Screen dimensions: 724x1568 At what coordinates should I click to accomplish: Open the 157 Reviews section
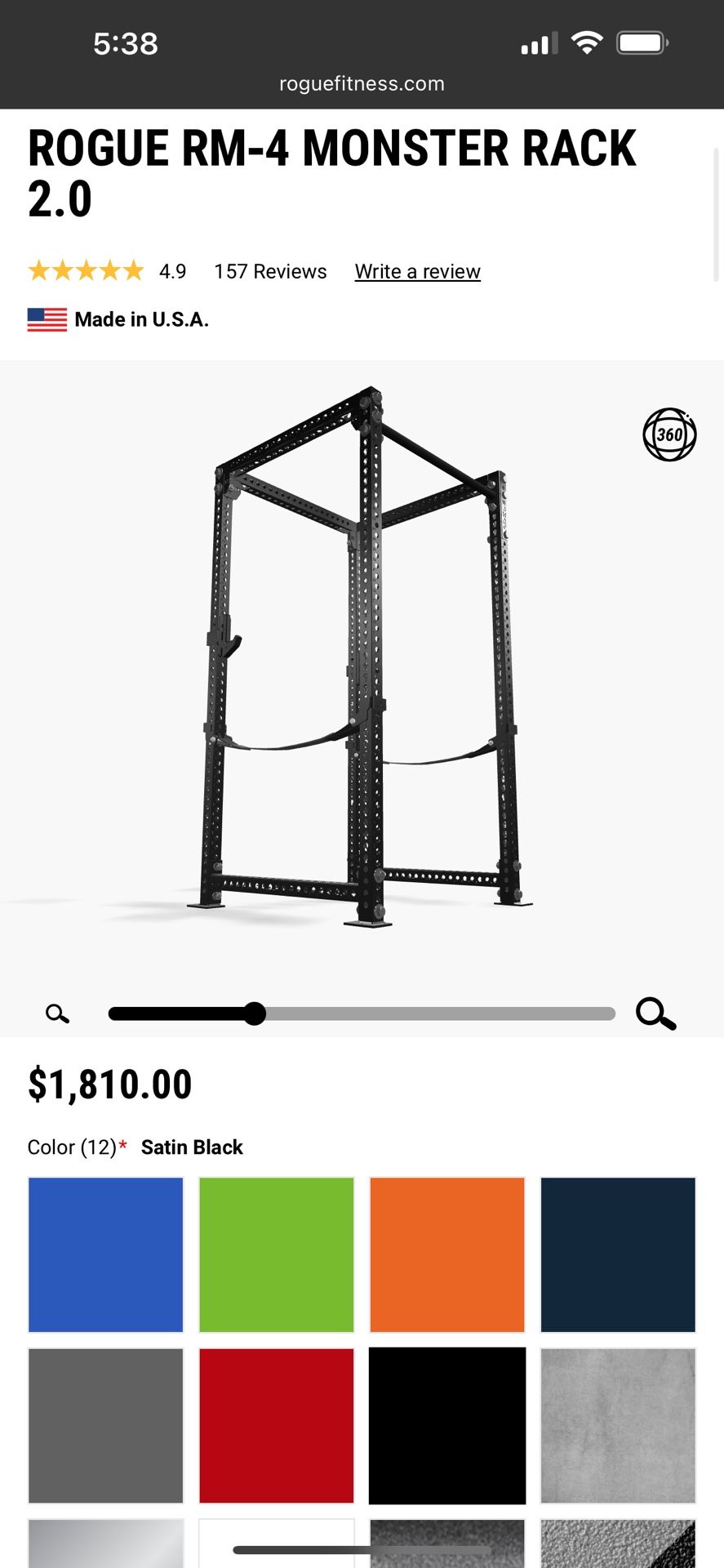pos(270,272)
